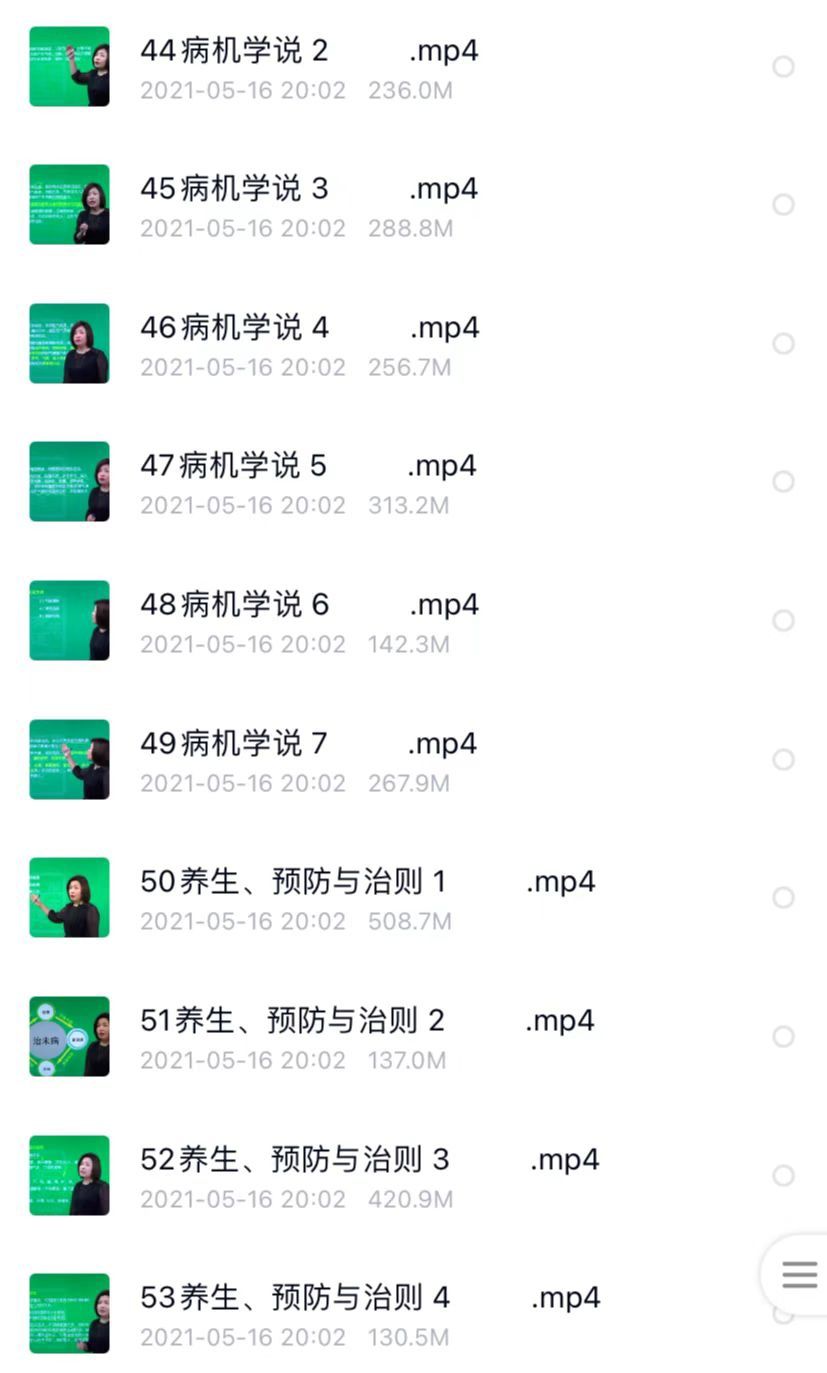Open thumbnail for 51养生、预防与治则 2

(x=68, y=1036)
